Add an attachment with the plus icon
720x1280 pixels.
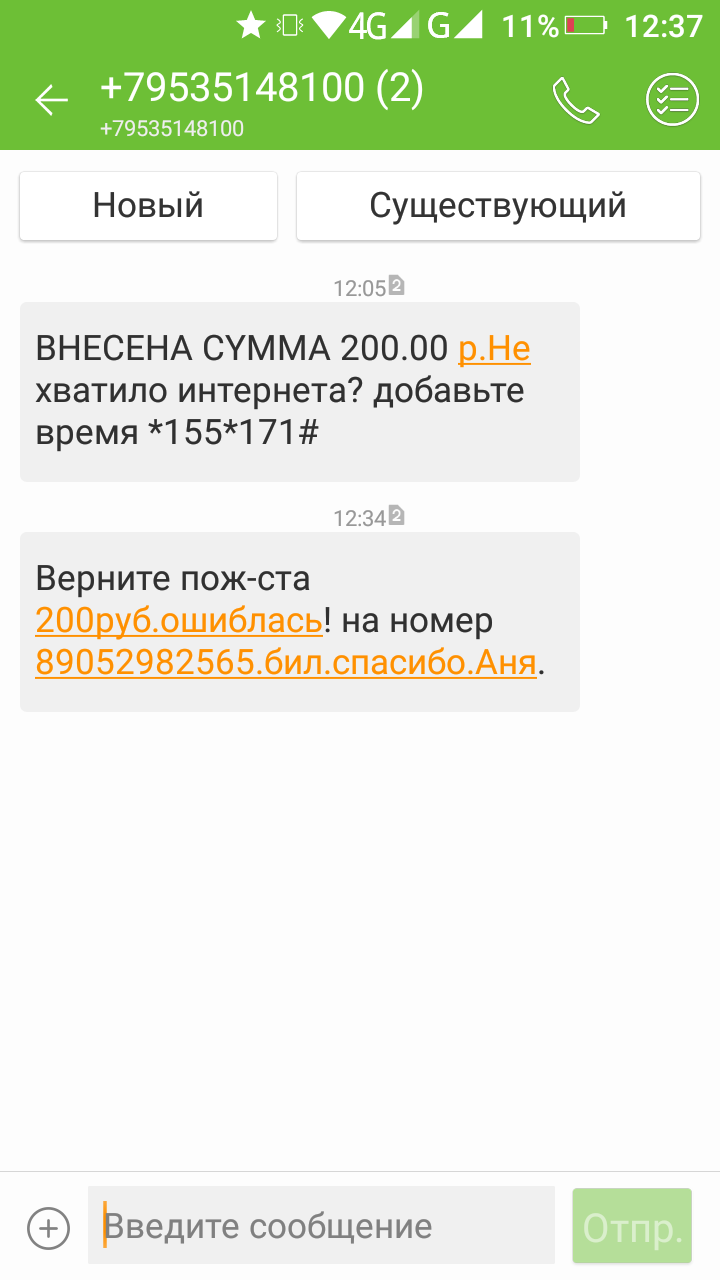[48, 1227]
